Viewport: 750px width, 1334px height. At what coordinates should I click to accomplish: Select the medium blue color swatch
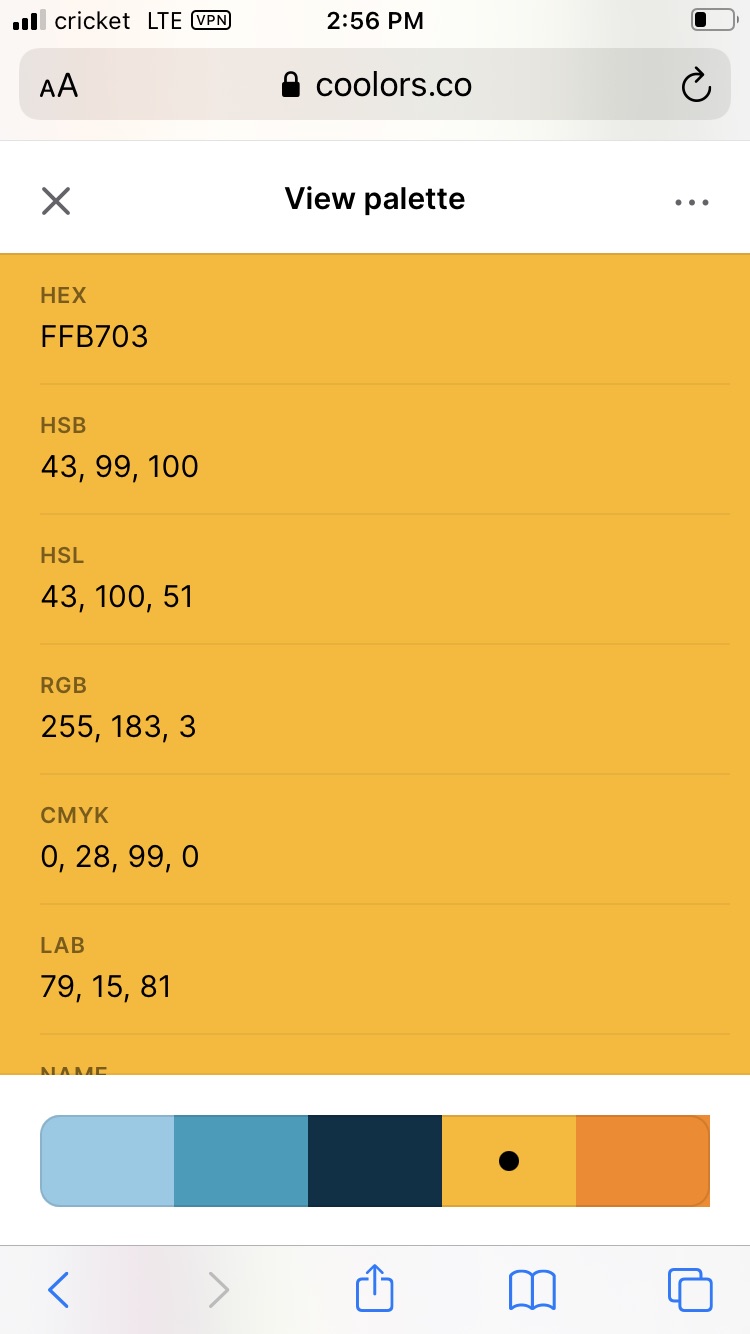241,1161
